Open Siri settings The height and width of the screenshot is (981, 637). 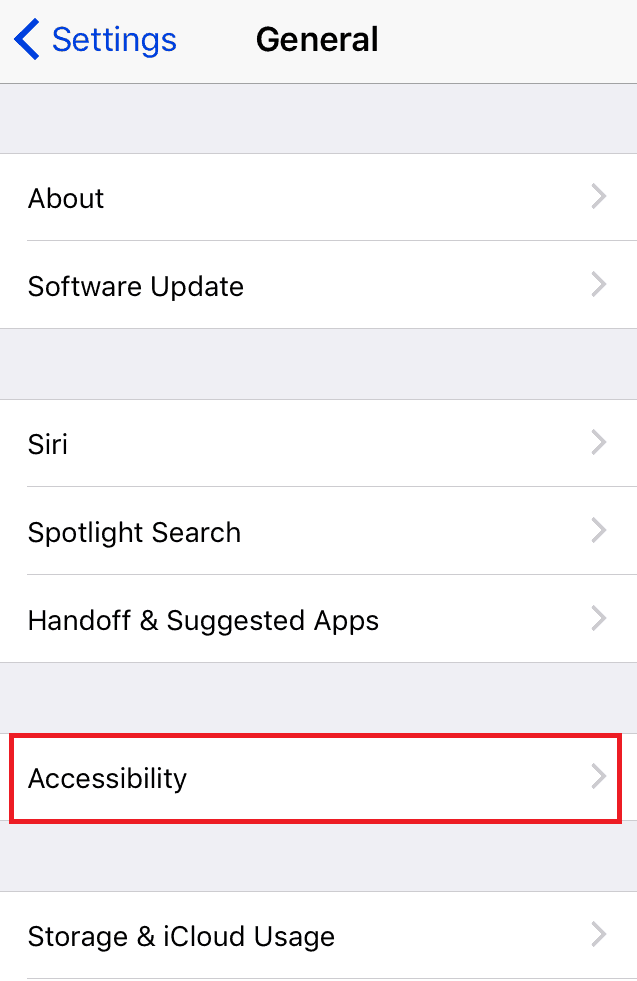click(318, 444)
